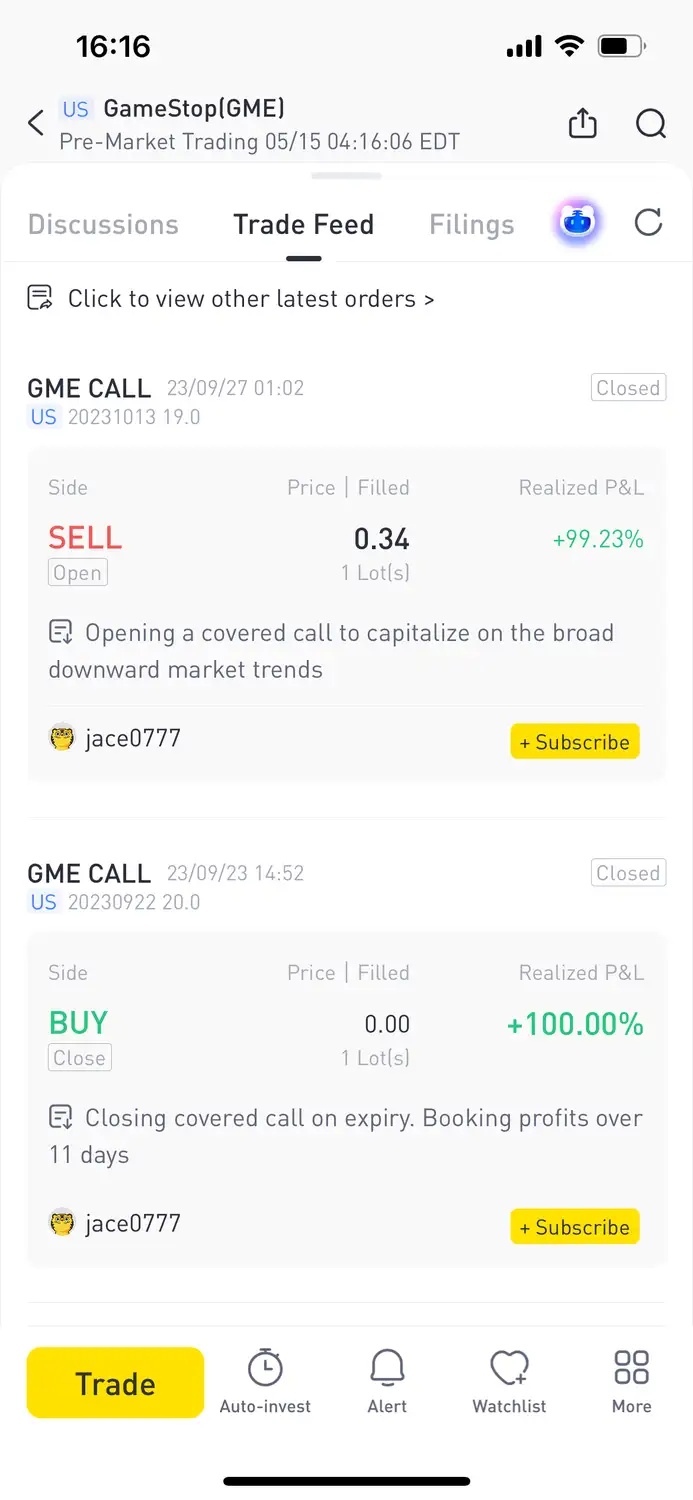This screenshot has height=1500, width=693.
Task: Subscribe to jace0777 on the sell order
Action: click(575, 742)
